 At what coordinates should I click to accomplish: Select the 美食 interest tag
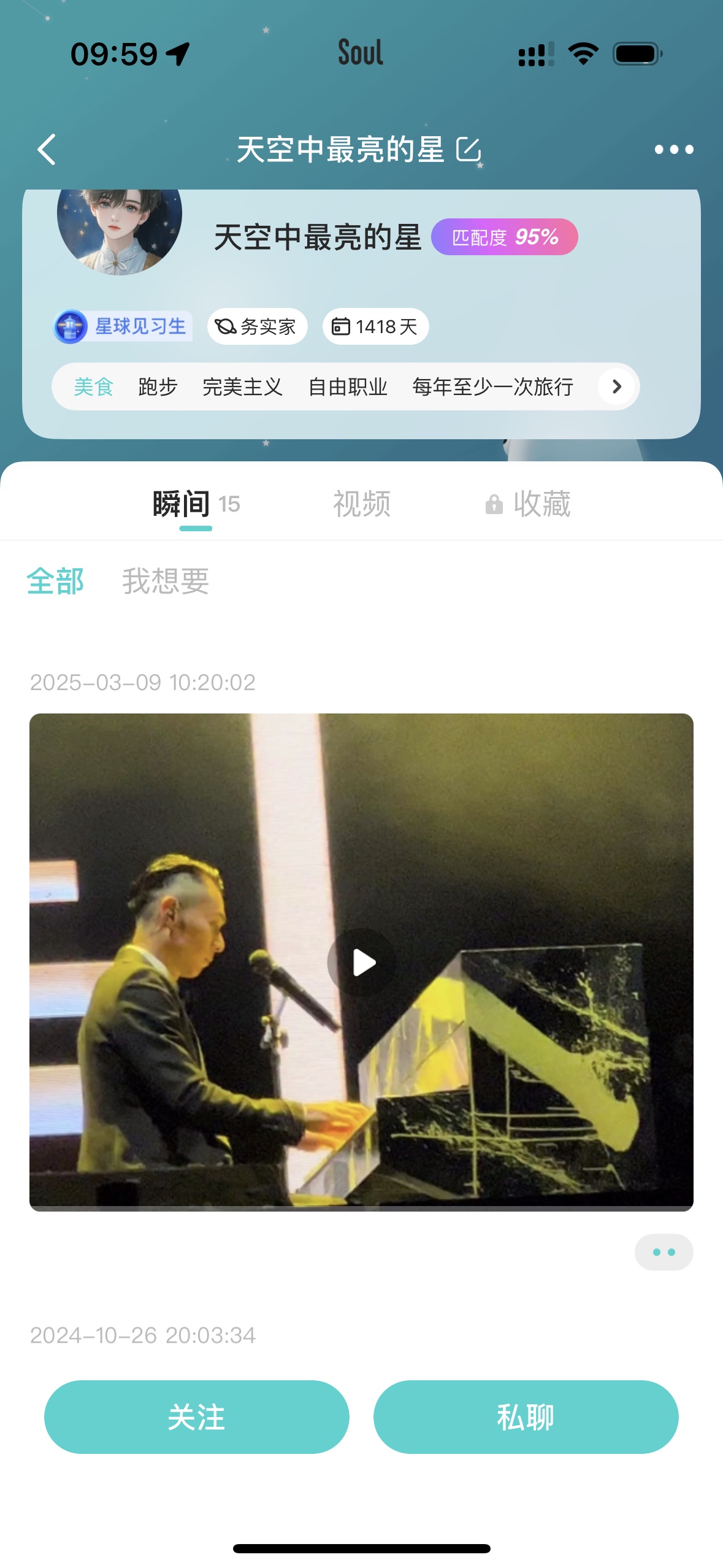94,386
